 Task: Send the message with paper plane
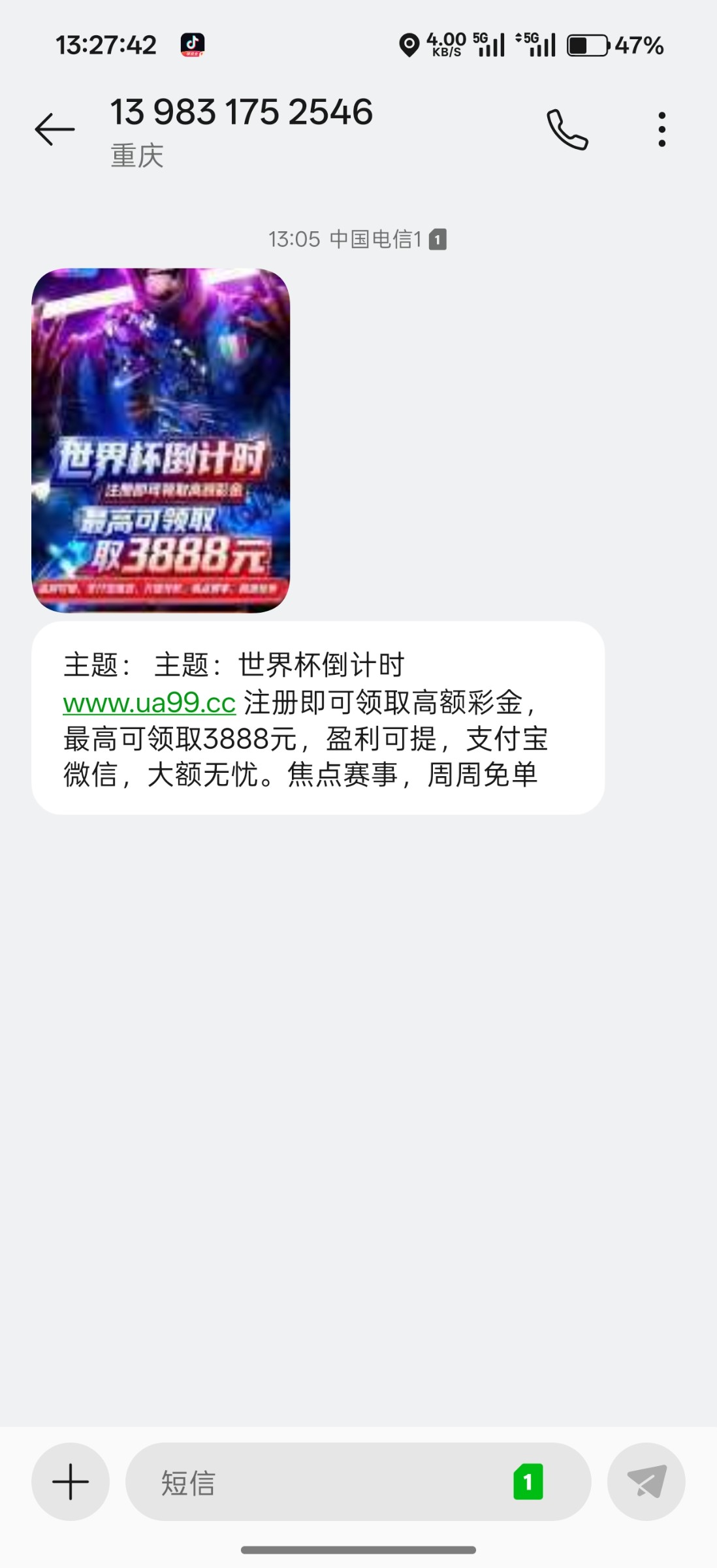click(646, 1481)
